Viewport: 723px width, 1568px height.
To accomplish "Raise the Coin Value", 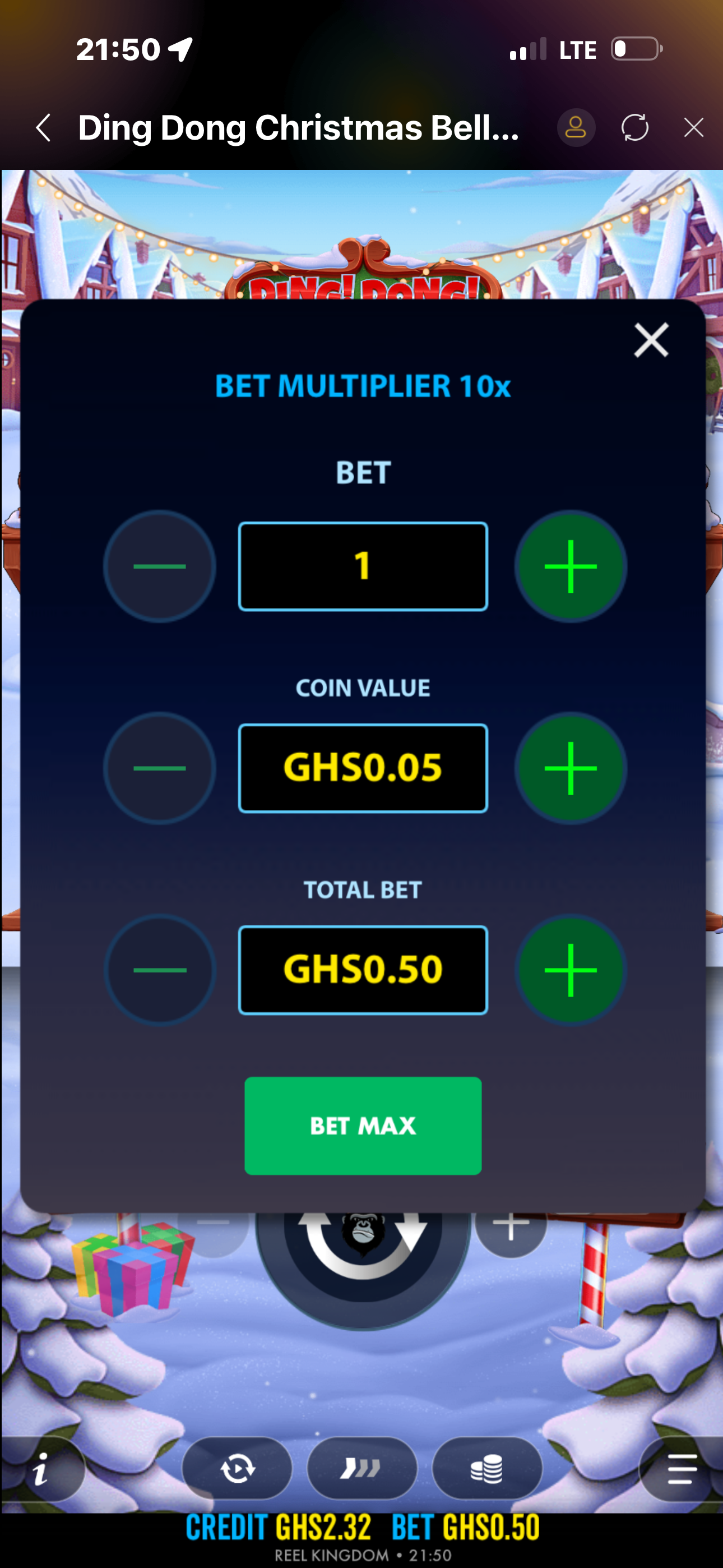I will pyautogui.click(x=570, y=768).
